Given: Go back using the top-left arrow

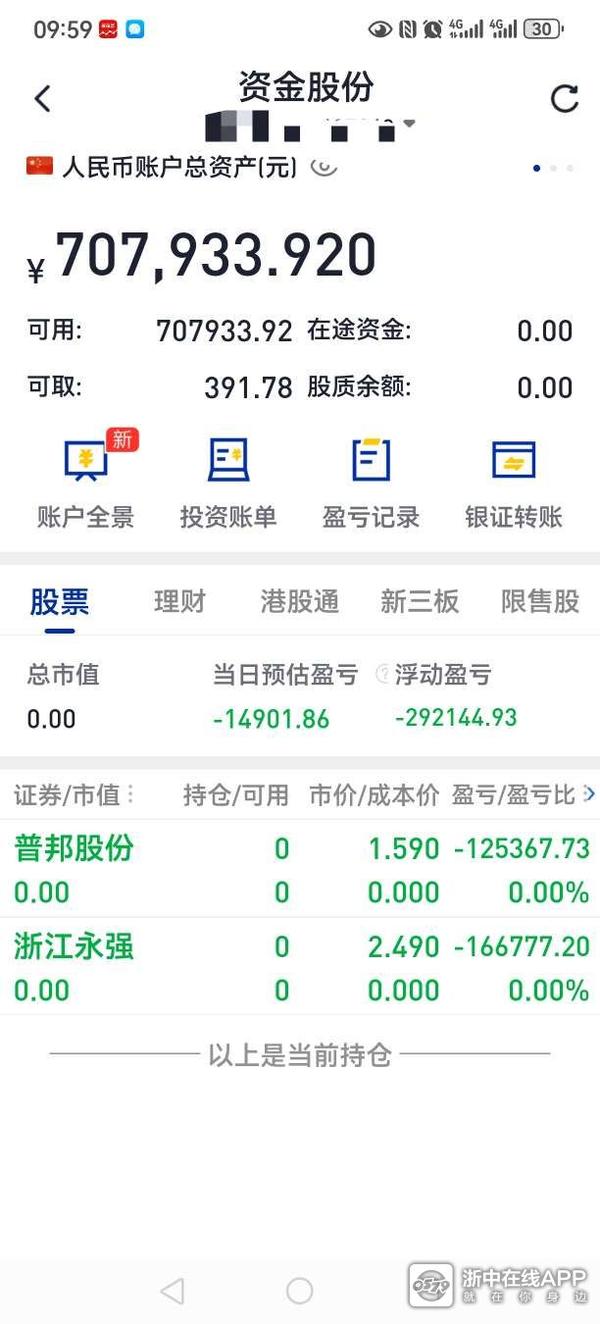Looking at the screenshot, I should [x=42, y=98].
